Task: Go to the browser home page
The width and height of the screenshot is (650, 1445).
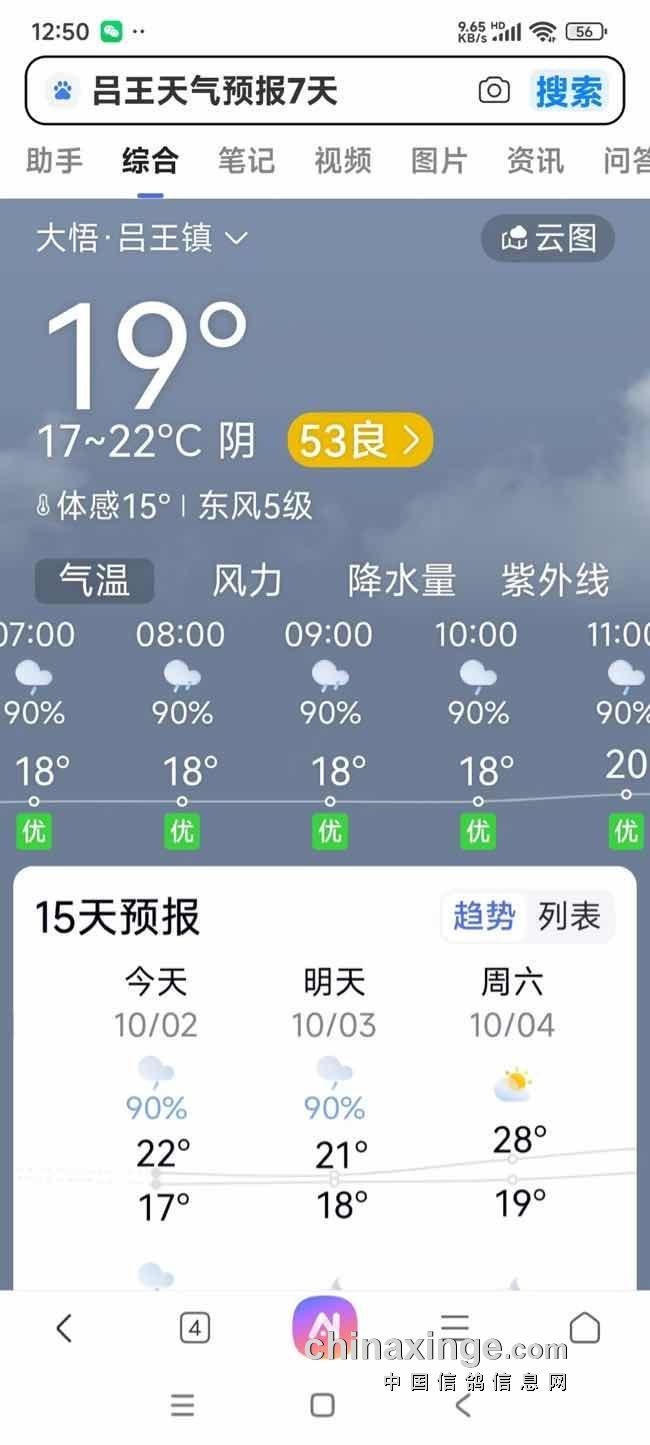Action: point(585,1328)
